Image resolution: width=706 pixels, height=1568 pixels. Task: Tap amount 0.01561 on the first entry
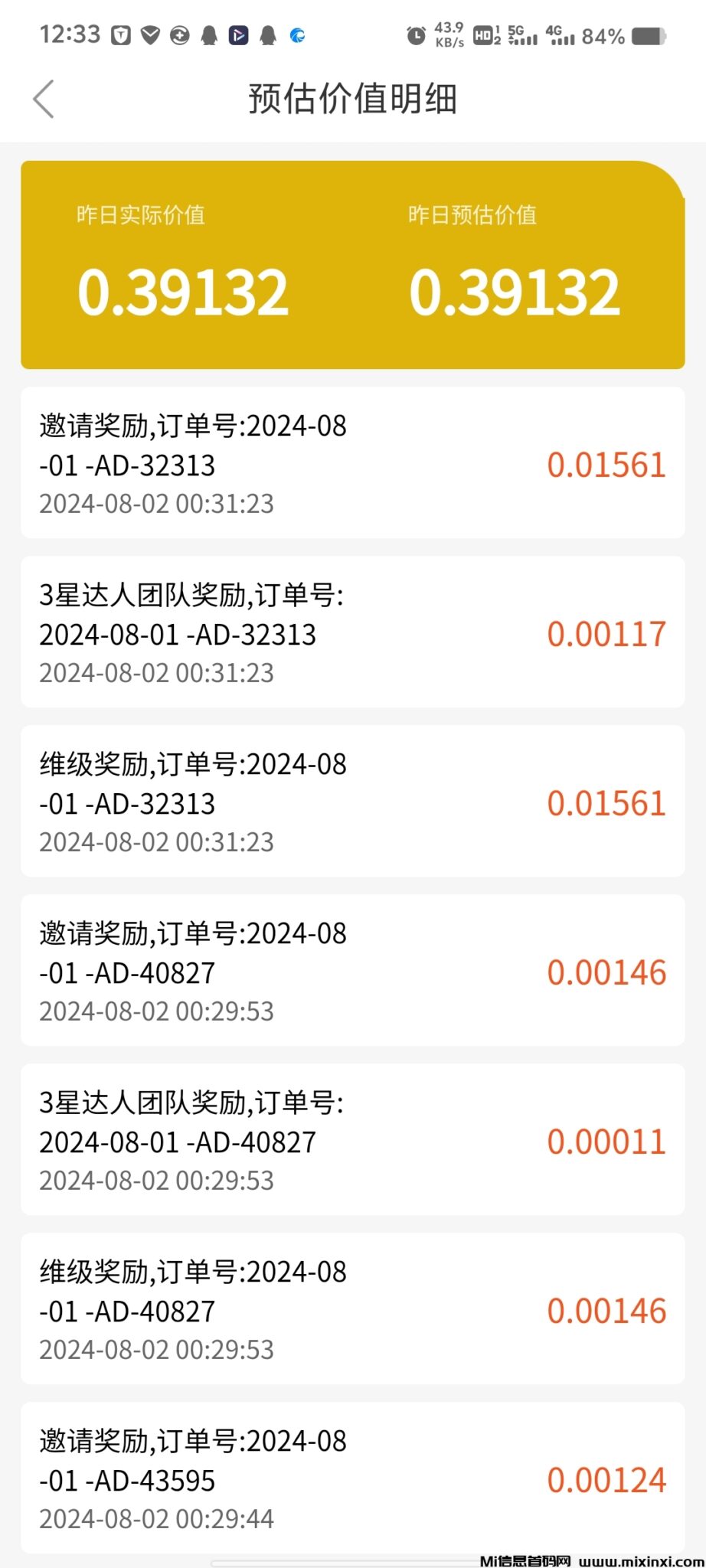click(607, 463)
